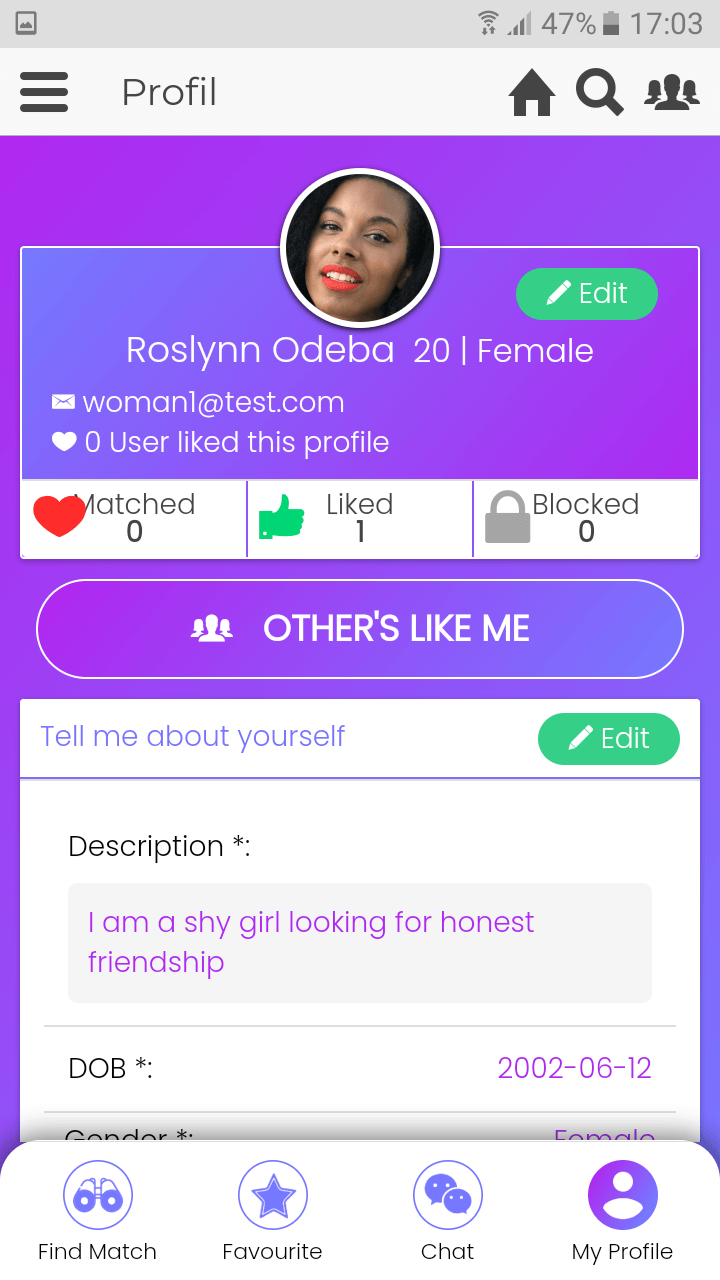Open the Liked users count
This screenshot has height=1280, width=720.
coord(359,518)
